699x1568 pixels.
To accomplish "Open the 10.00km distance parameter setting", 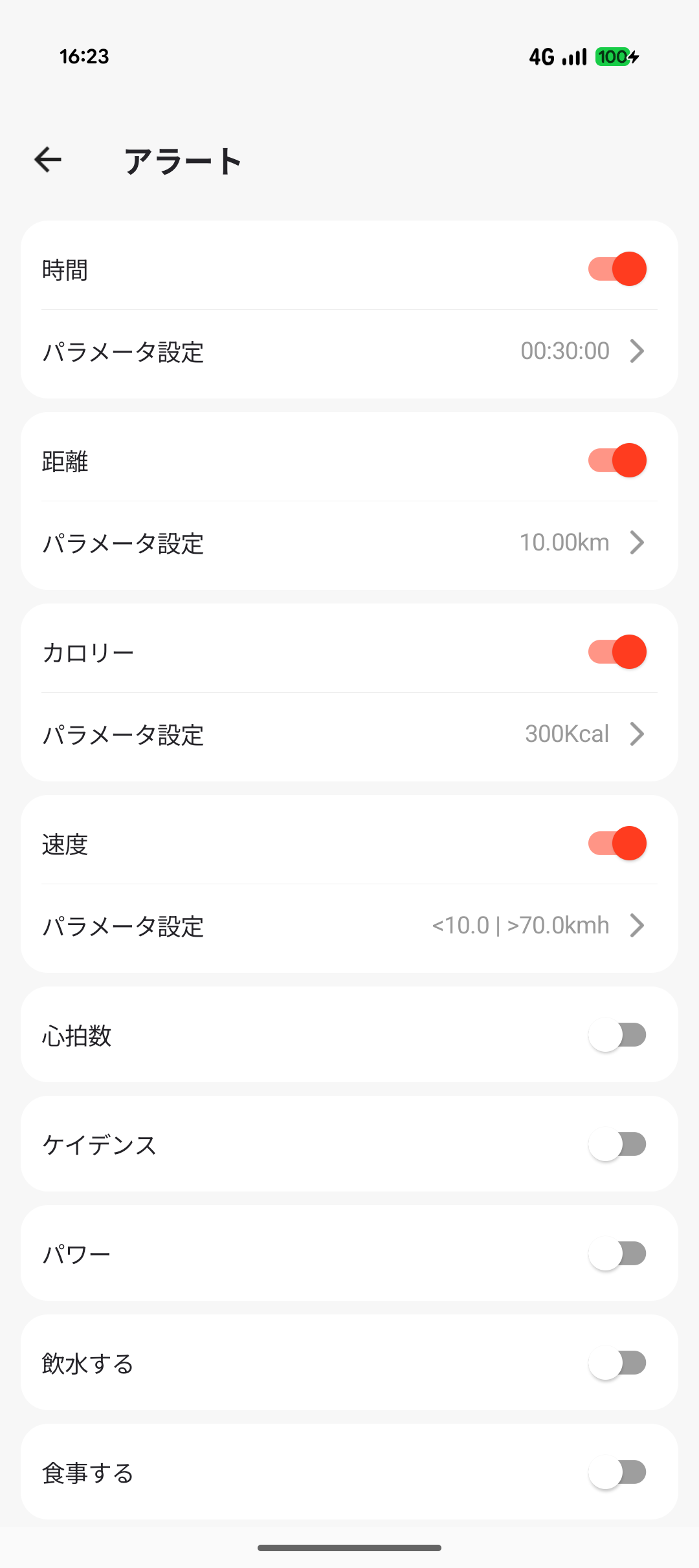I will (349, 543).
